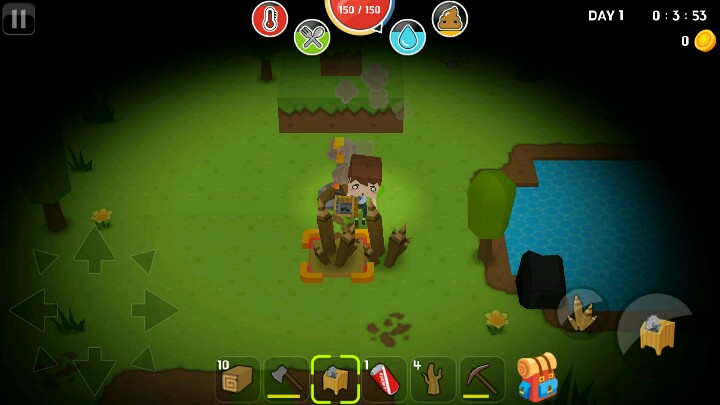Move character with up arrow

(x=94, y=250)
